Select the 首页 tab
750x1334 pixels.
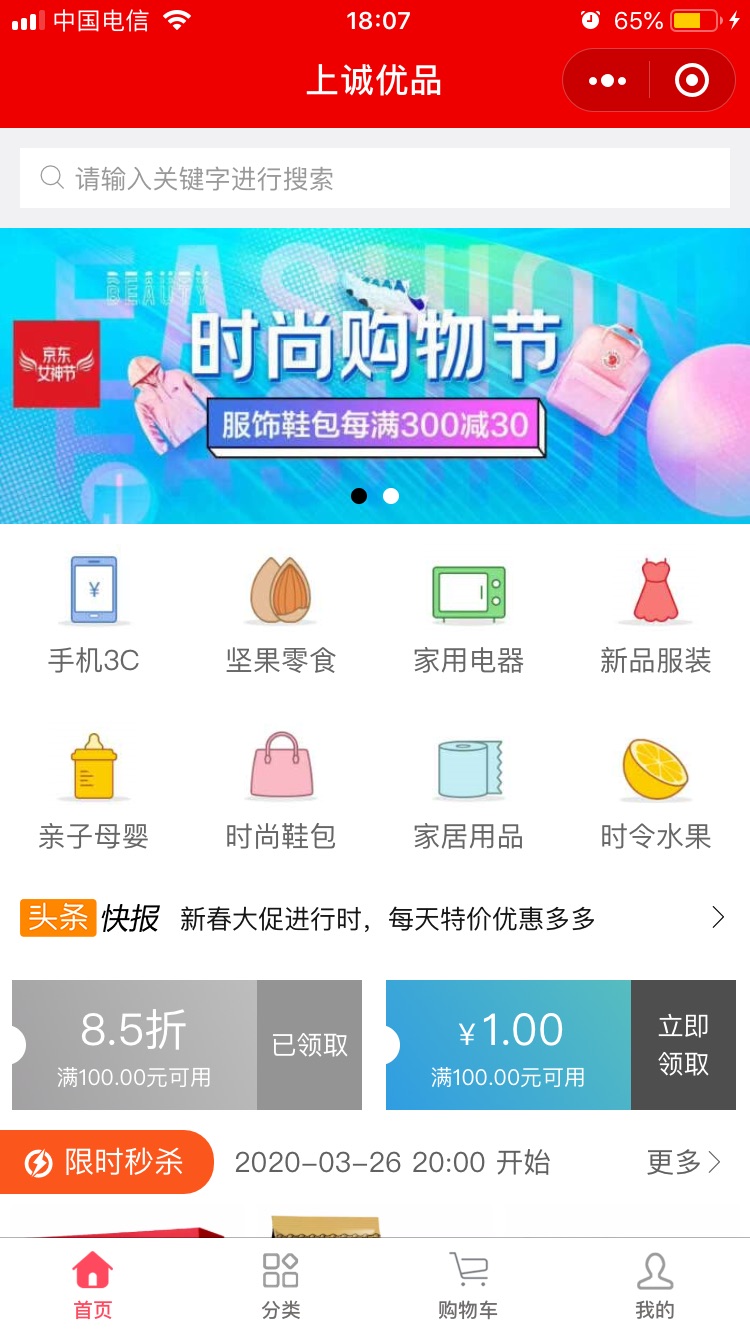point(93,1286)
